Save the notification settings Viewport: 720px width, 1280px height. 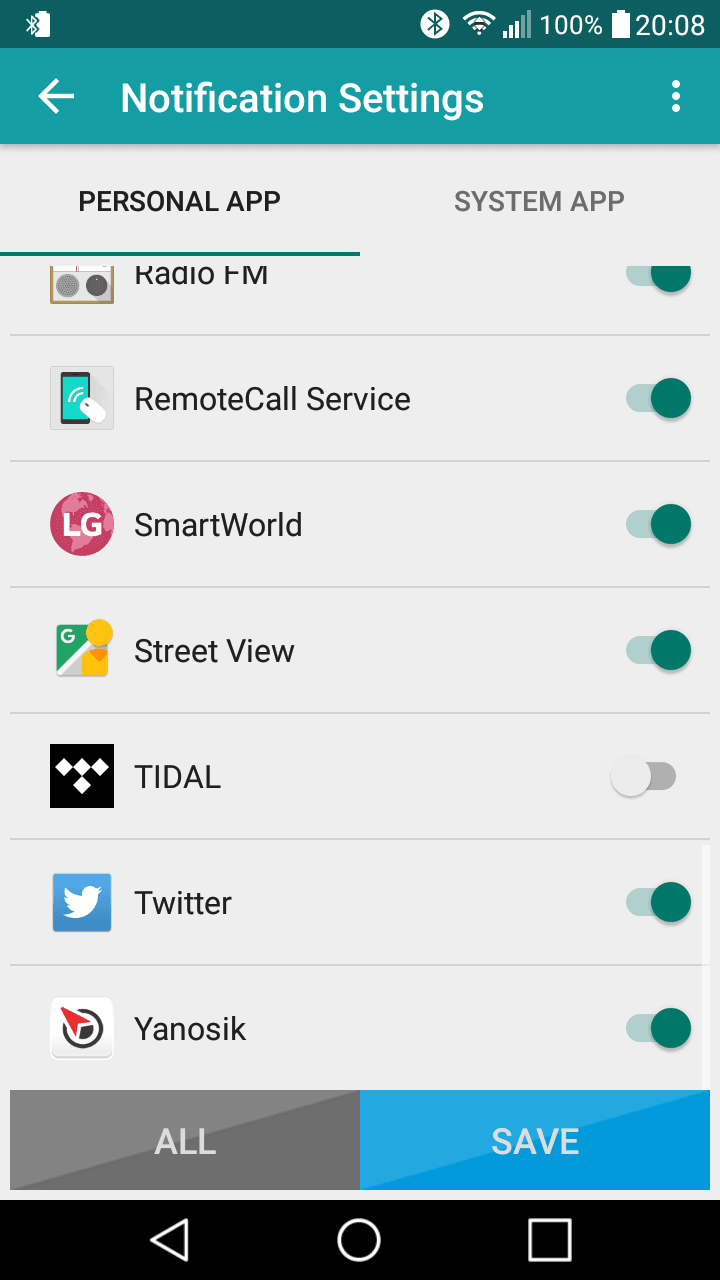click(x=535, y=1140)
